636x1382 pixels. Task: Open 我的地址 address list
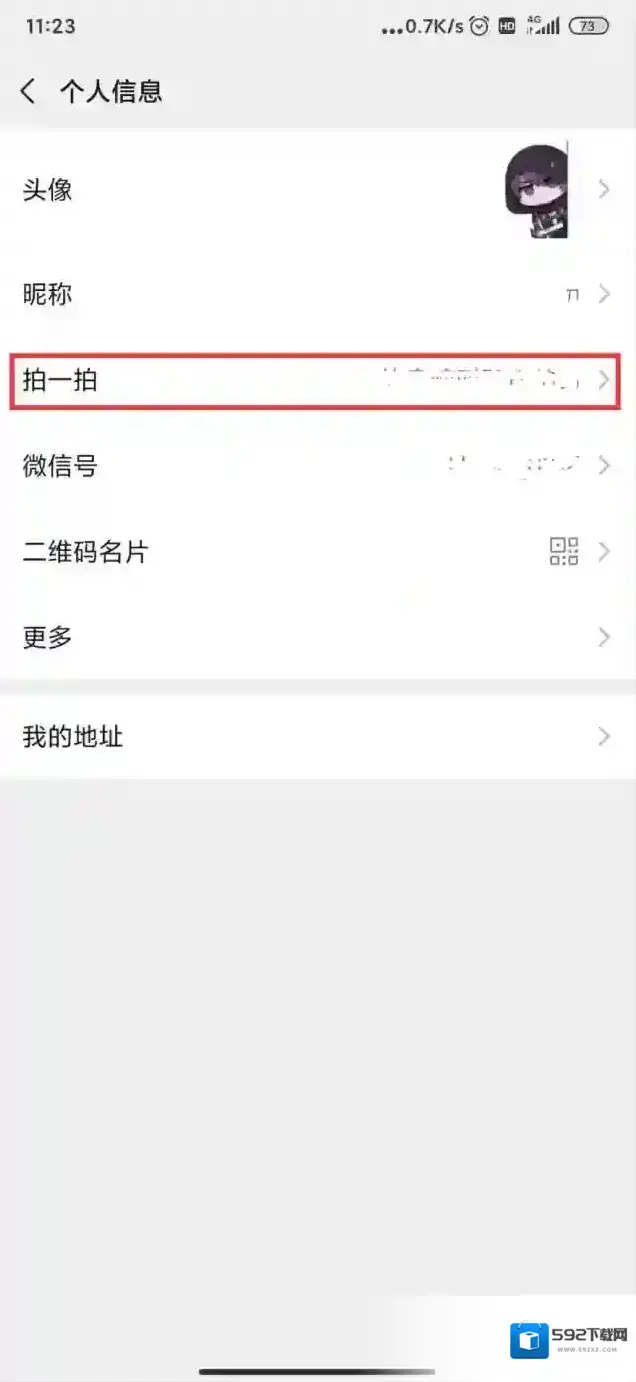(318, 738)
